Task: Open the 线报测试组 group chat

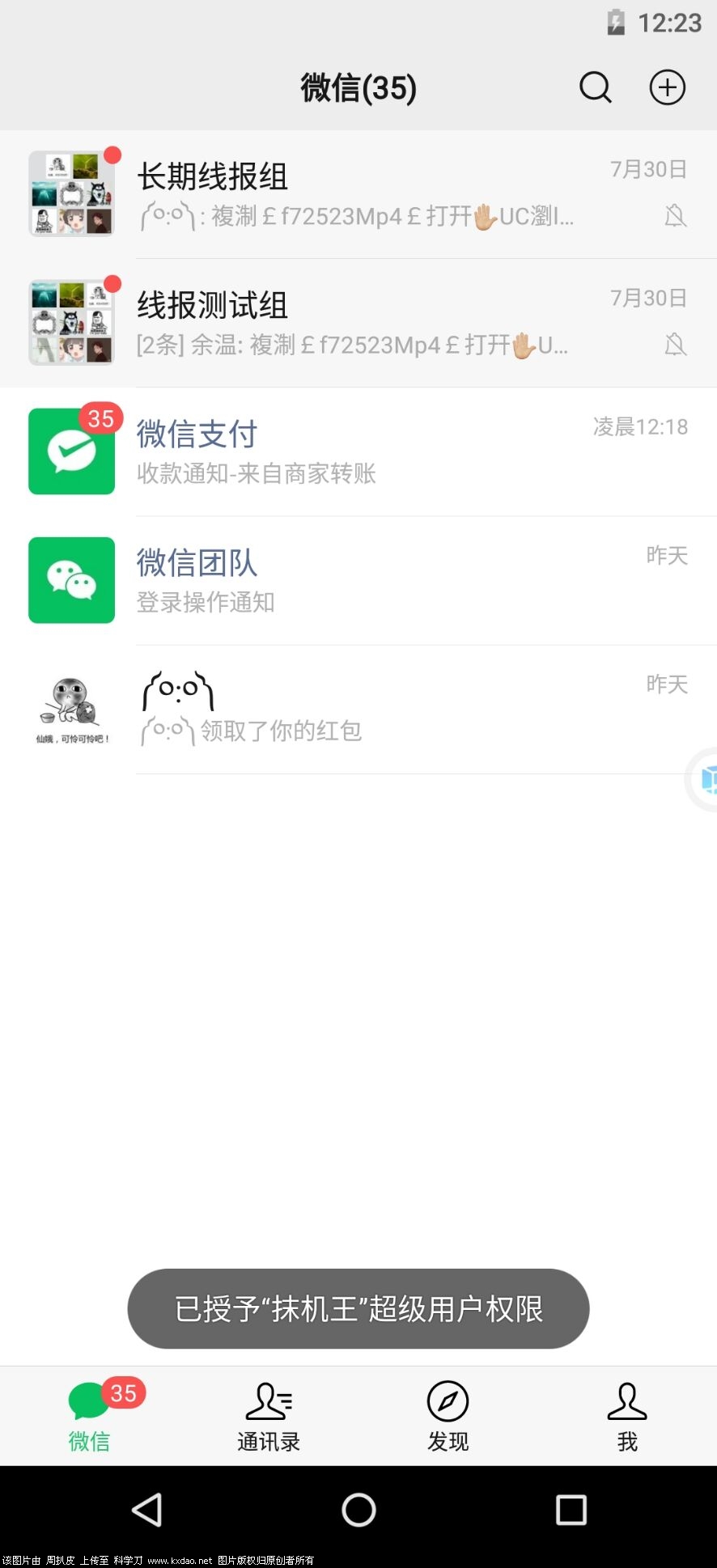Action: [x=358, y=323]
